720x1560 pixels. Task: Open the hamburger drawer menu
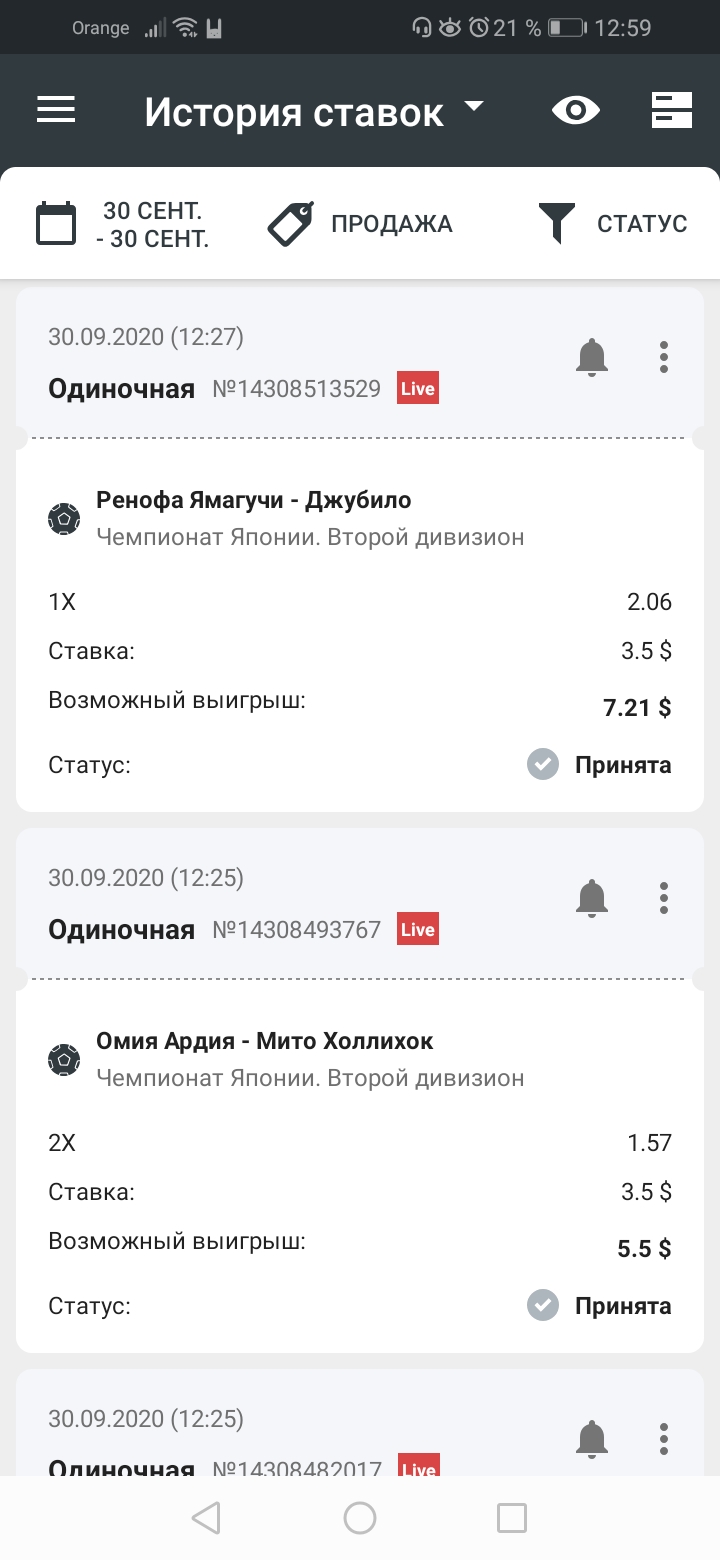[56, 109]
